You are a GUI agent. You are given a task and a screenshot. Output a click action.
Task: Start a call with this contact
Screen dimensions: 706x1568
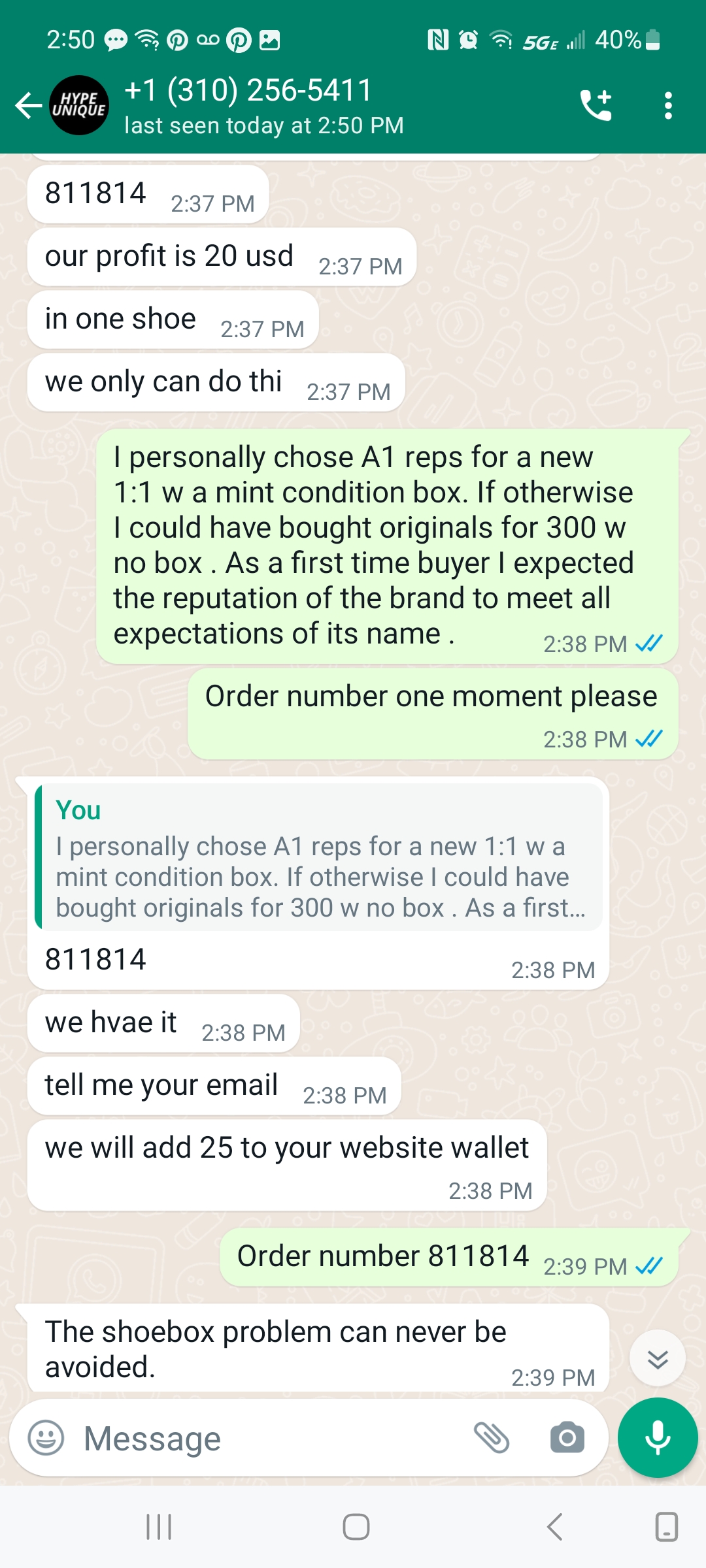click(596, 105)
